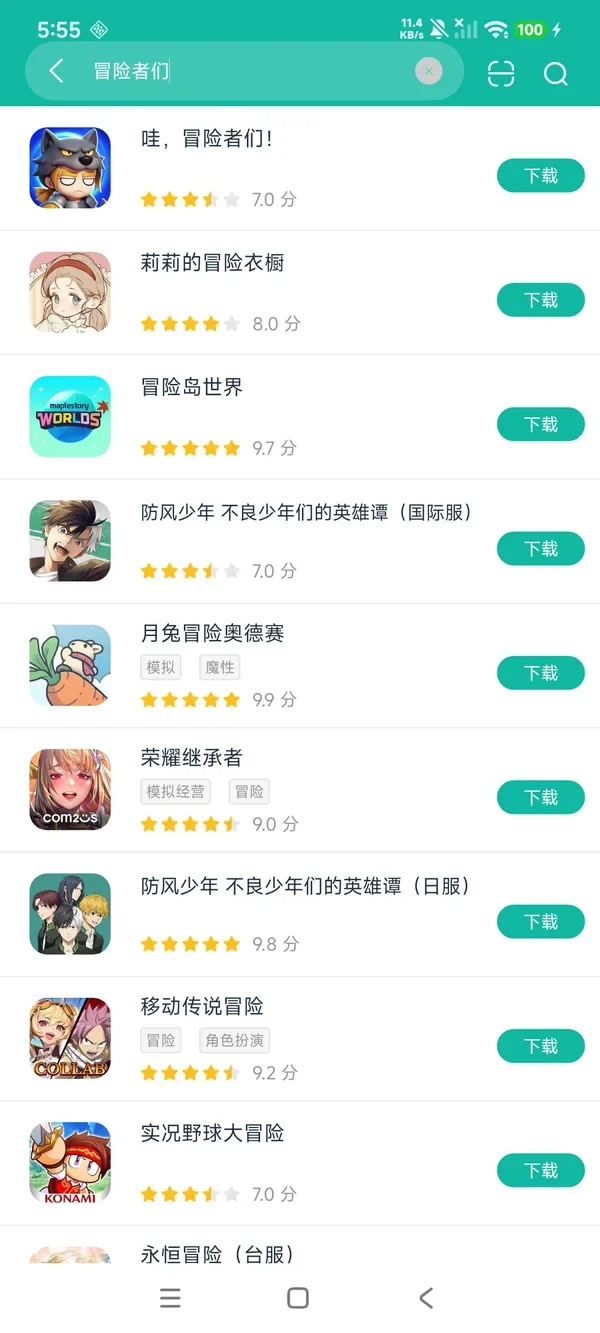This screenshot has height=1333, width=600.
Task: Clear the search text 冒险者们
Action: point(429,71)
